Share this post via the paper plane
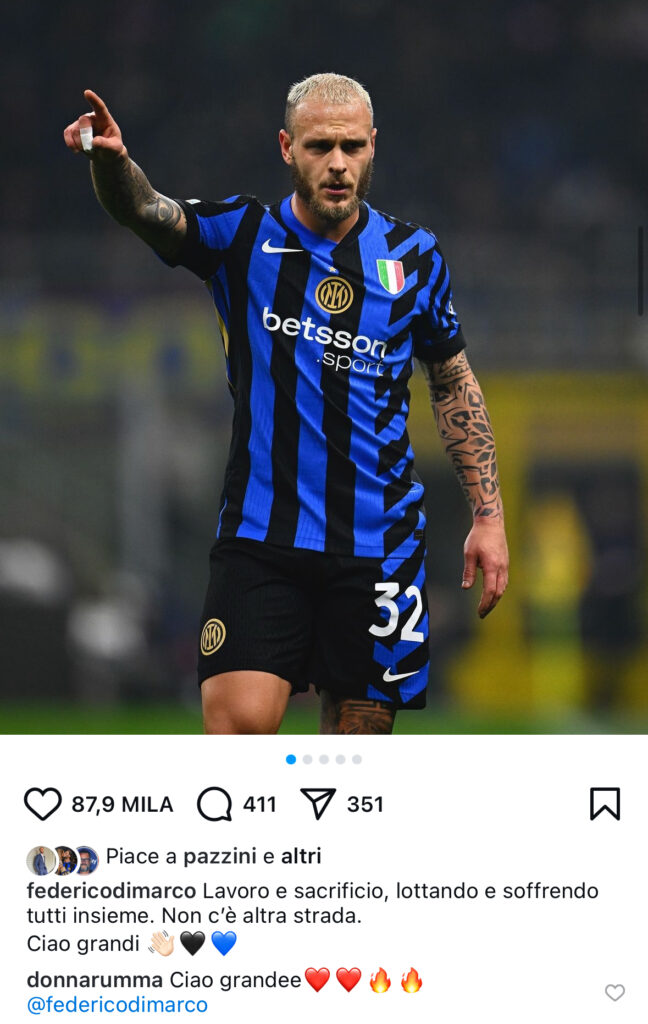This screenshot has width=648, height=1024. point(318,804)
